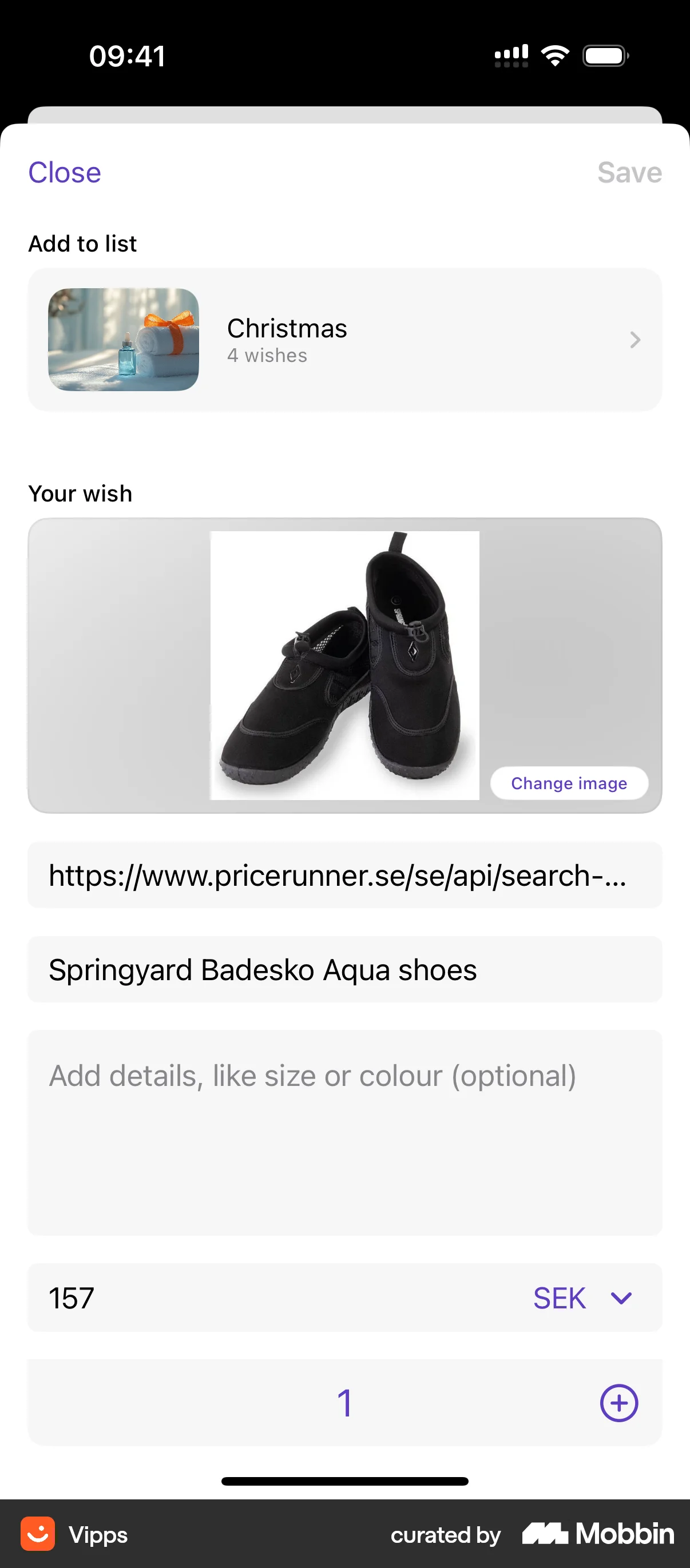The height and width of the screenshot is (1568, 690).
Task: Edit the Pricerunner URL field
Action: point(344,876)
